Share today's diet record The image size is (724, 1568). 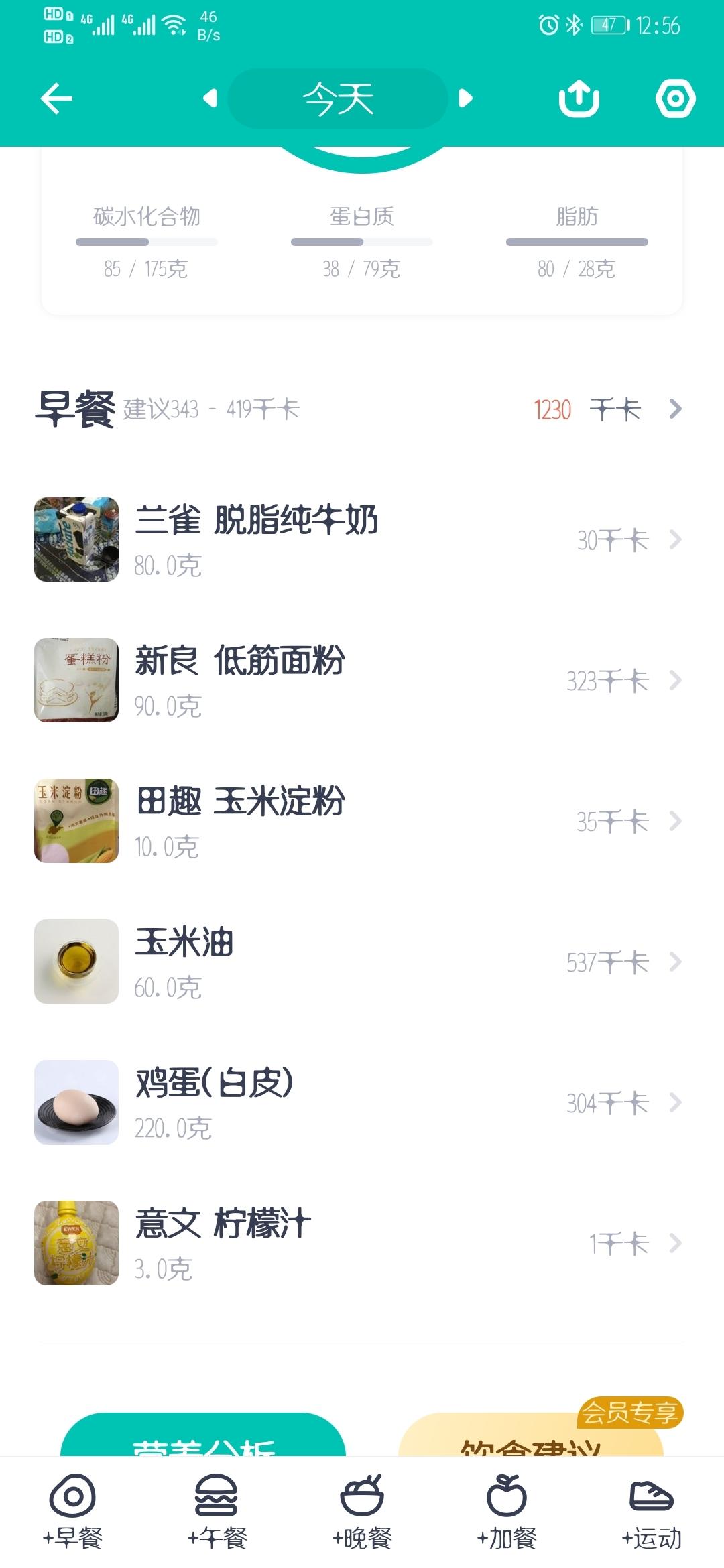[579, 99]
